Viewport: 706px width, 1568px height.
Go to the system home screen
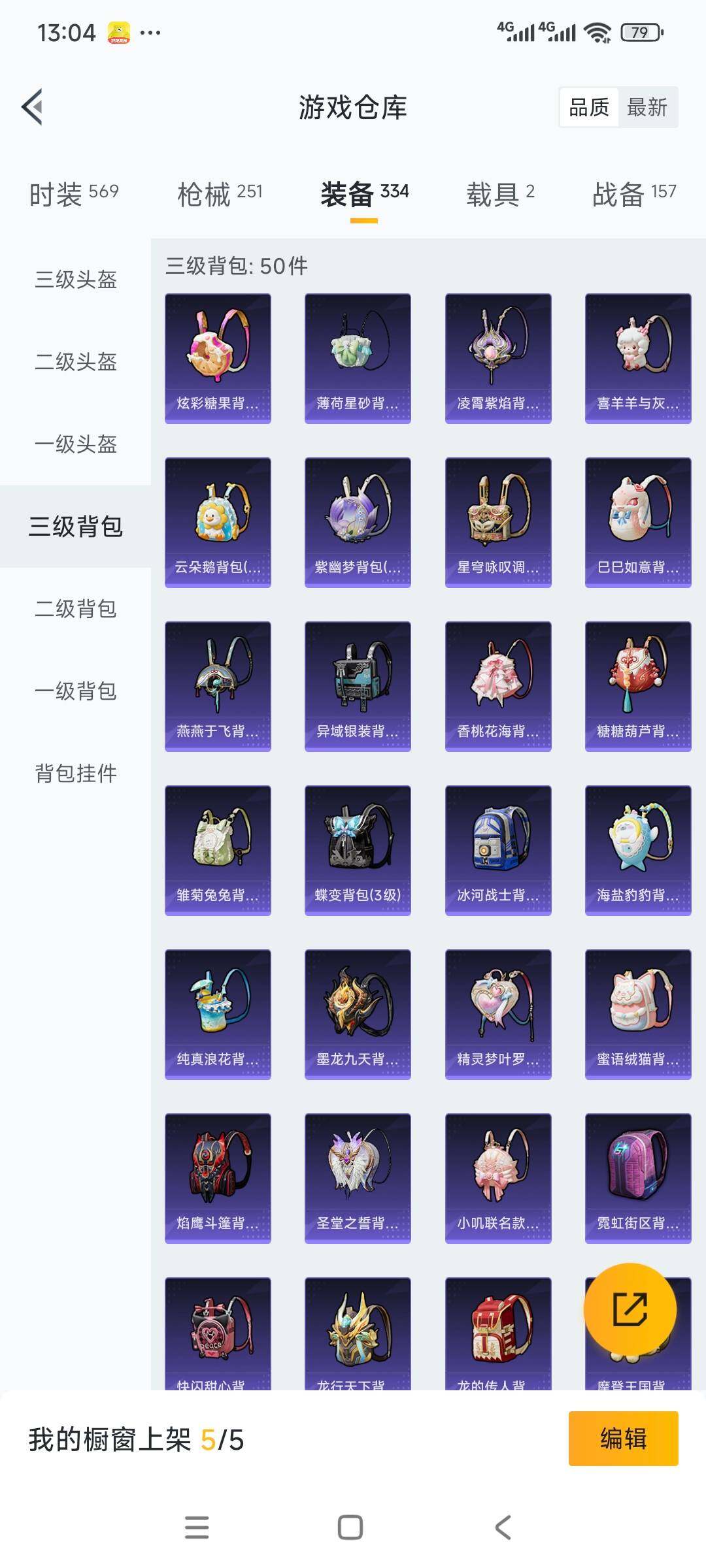pyautogui.click(x=350, y=1527)
